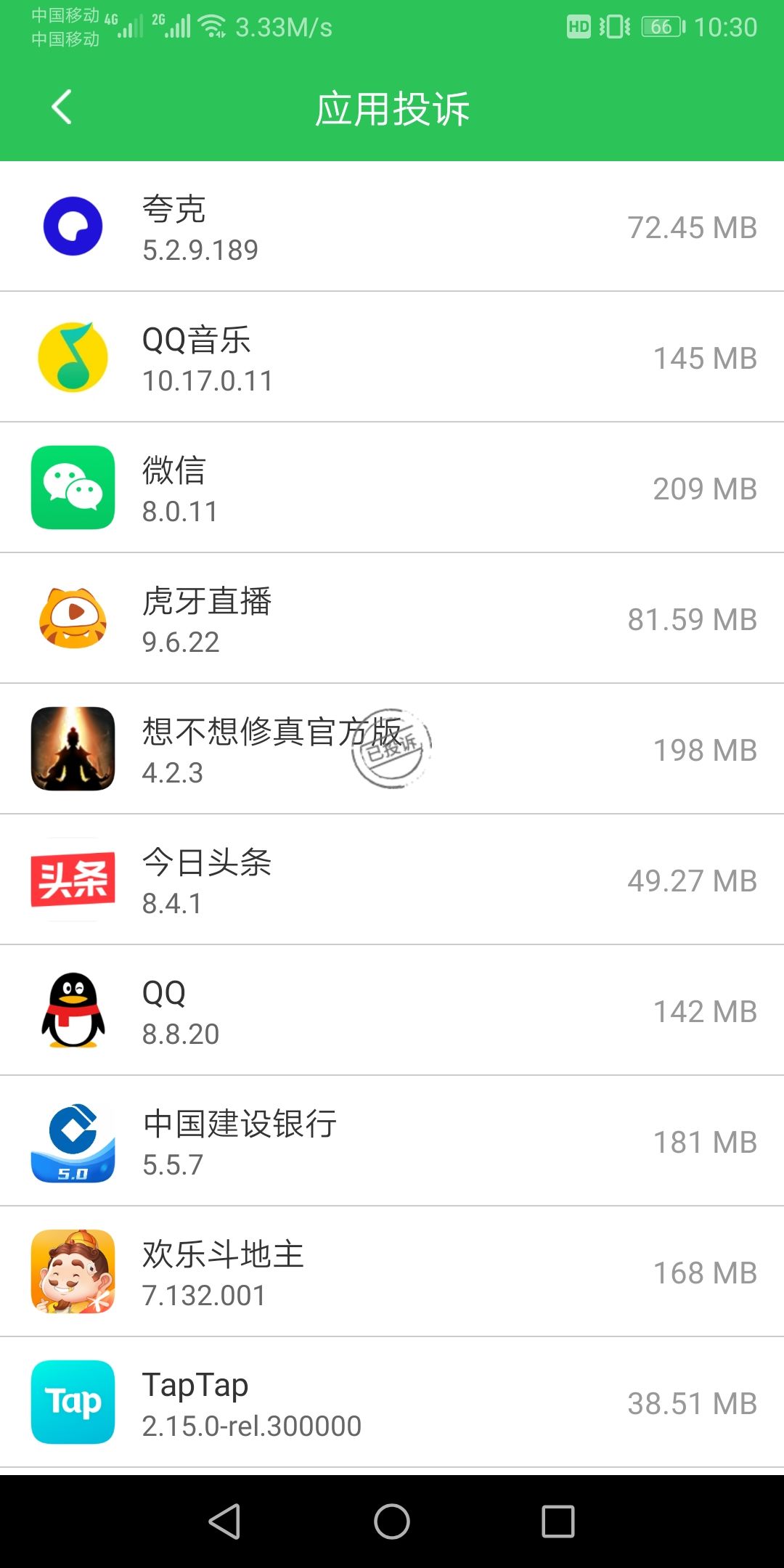Tap the 应用投诉 title text

tap(392, 109)
